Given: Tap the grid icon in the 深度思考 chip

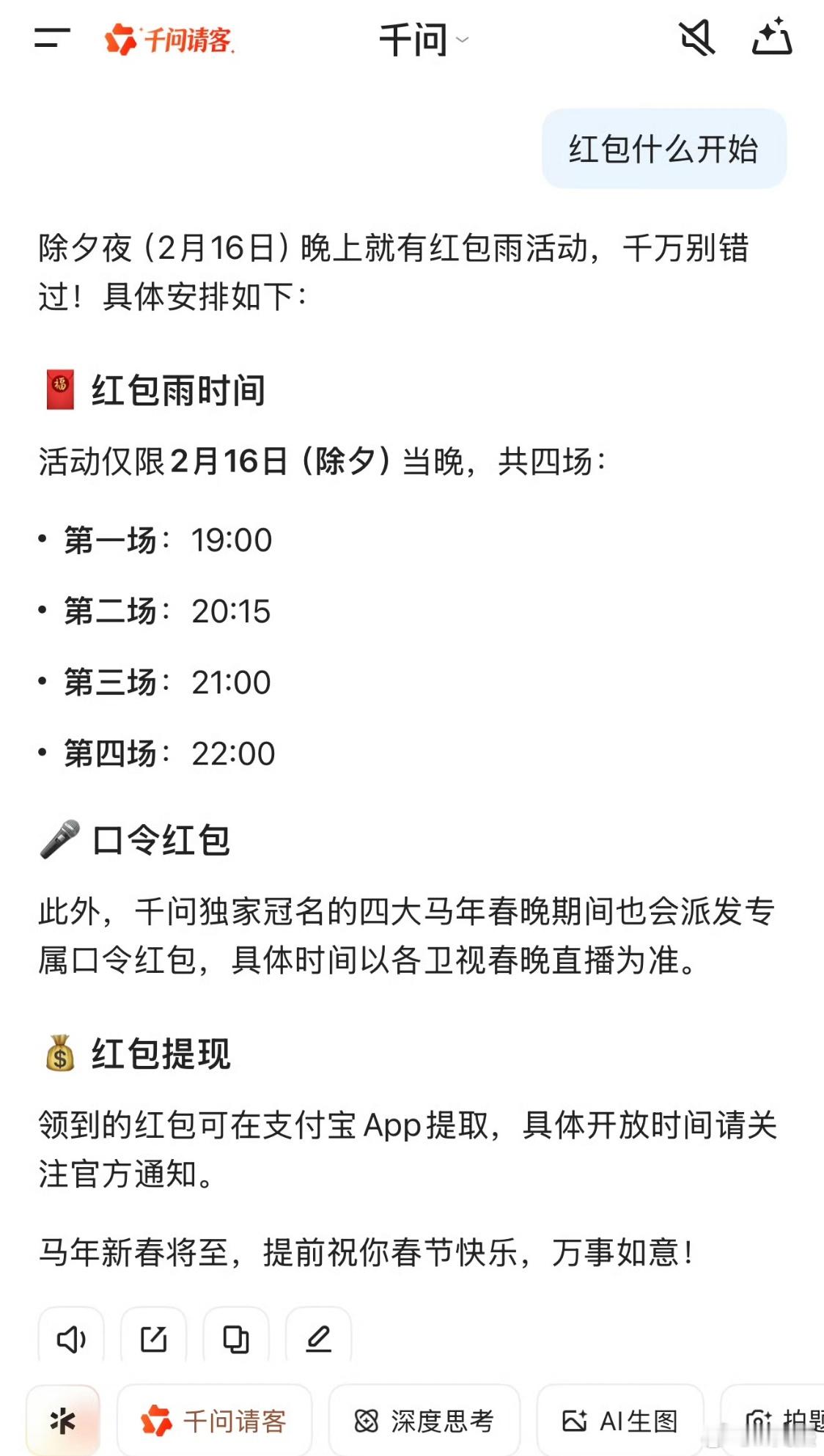Looking at the screenshot, I should 367,1421.
